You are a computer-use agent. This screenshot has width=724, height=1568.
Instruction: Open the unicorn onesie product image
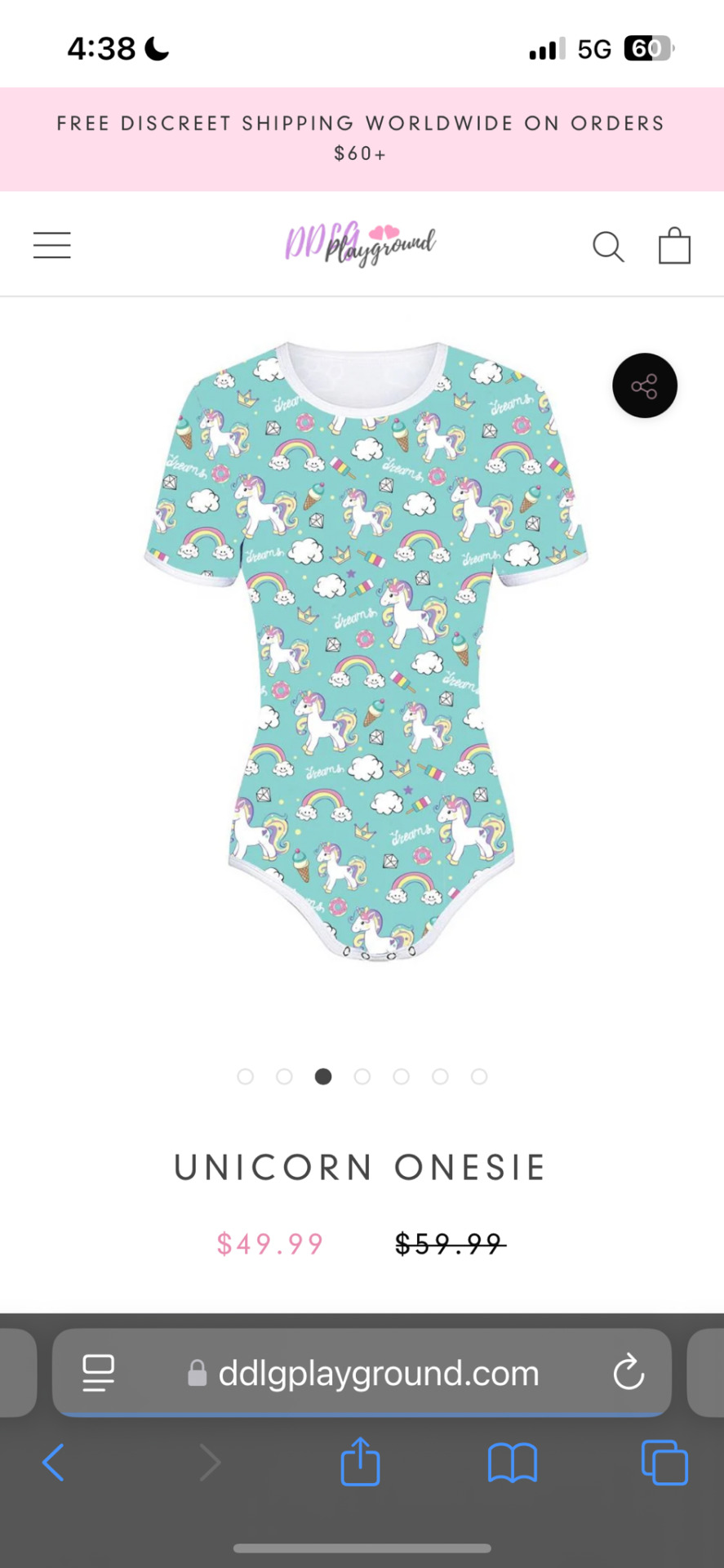coord(366,650)
